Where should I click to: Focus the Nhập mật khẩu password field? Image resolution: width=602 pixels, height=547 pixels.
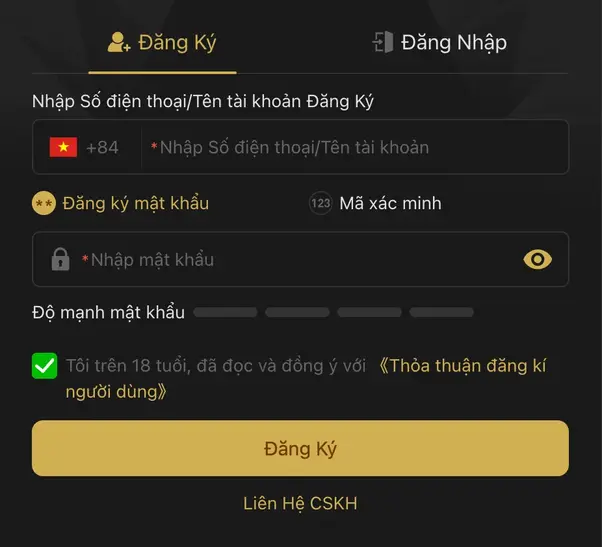(x=290, y=260)
